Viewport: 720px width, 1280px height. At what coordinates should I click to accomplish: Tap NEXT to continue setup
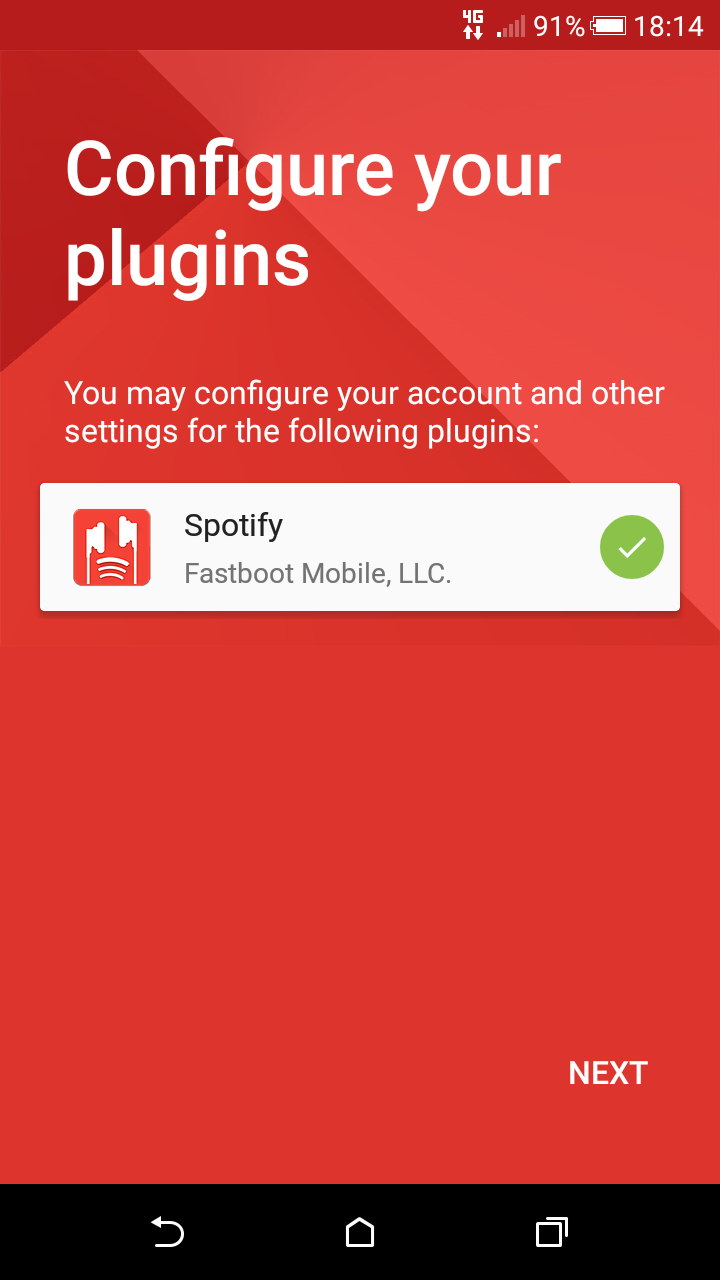pos(608,1073)
